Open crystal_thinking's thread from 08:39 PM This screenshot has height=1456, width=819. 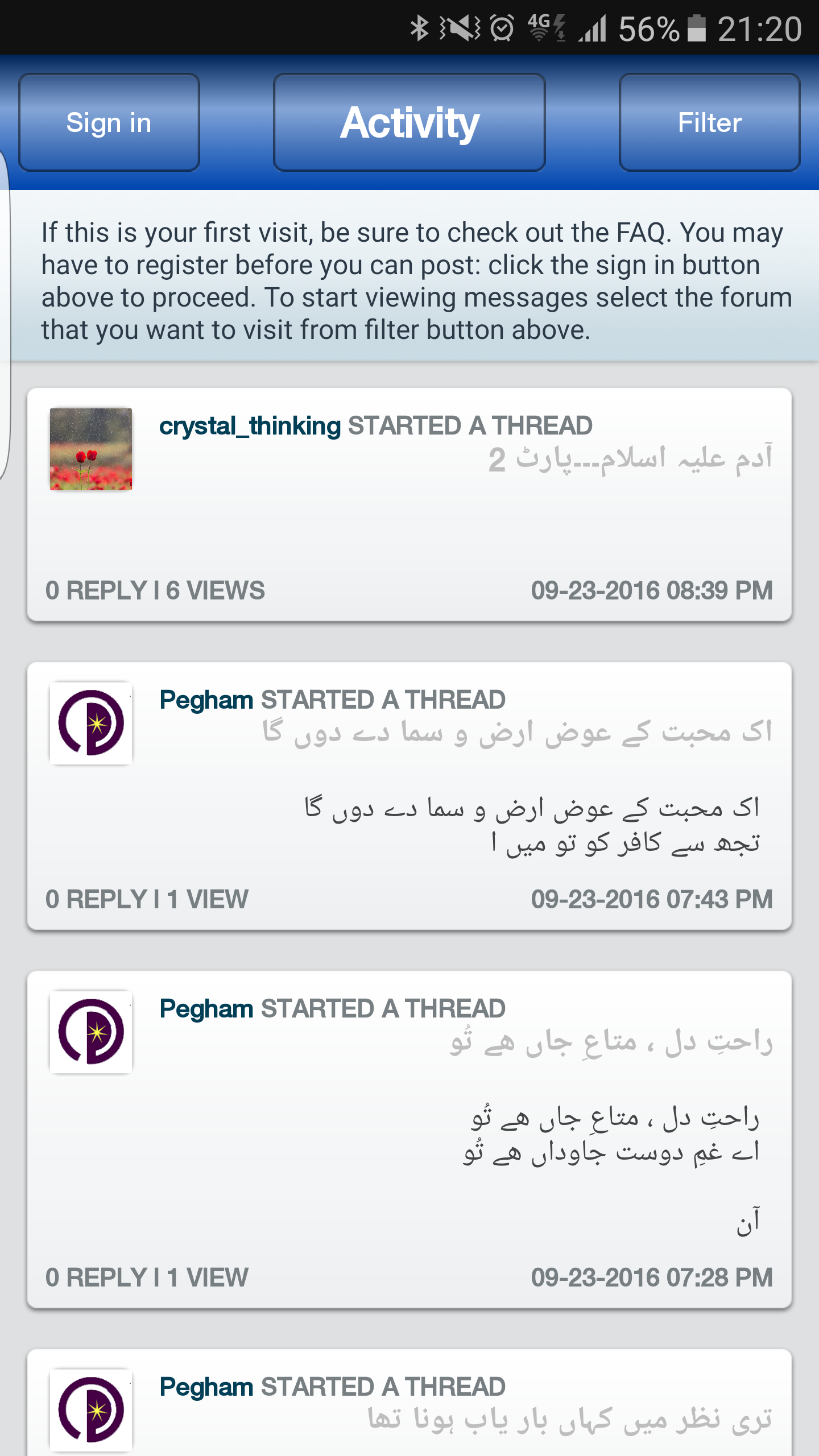[x=409, y=505]
